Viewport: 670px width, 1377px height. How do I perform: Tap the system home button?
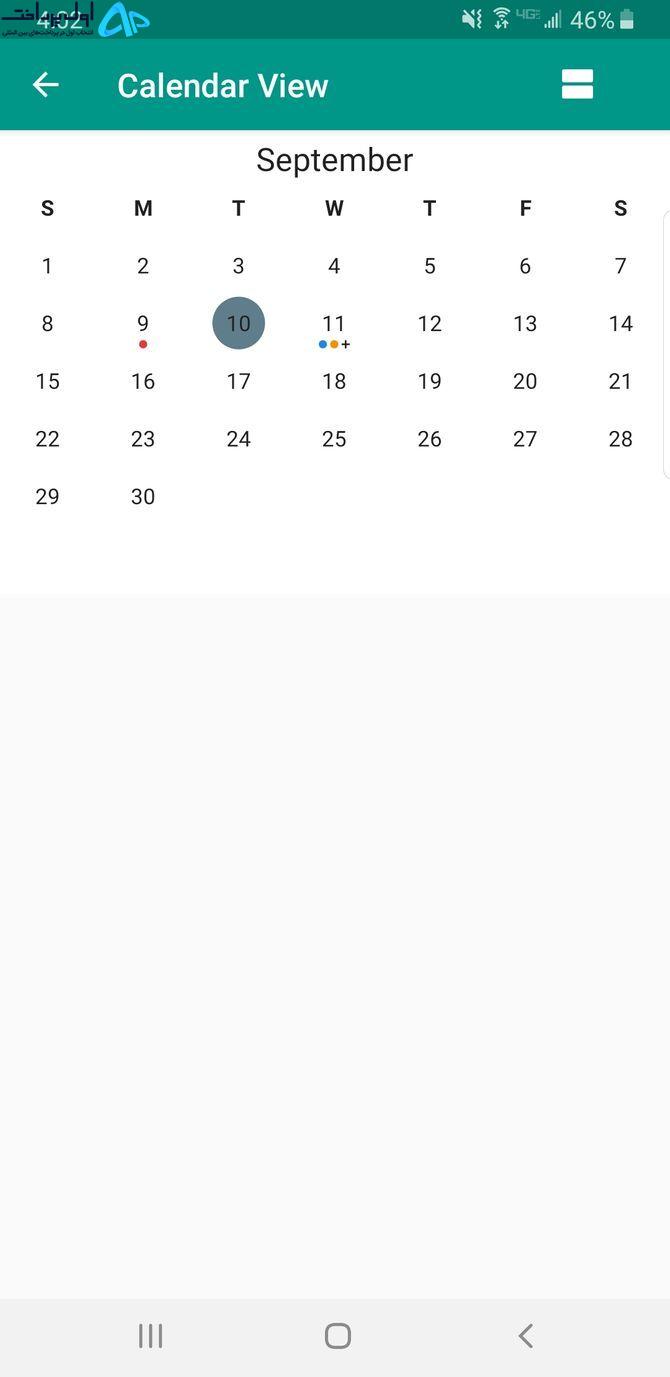pyautogui.click(x=338, y=1336)
